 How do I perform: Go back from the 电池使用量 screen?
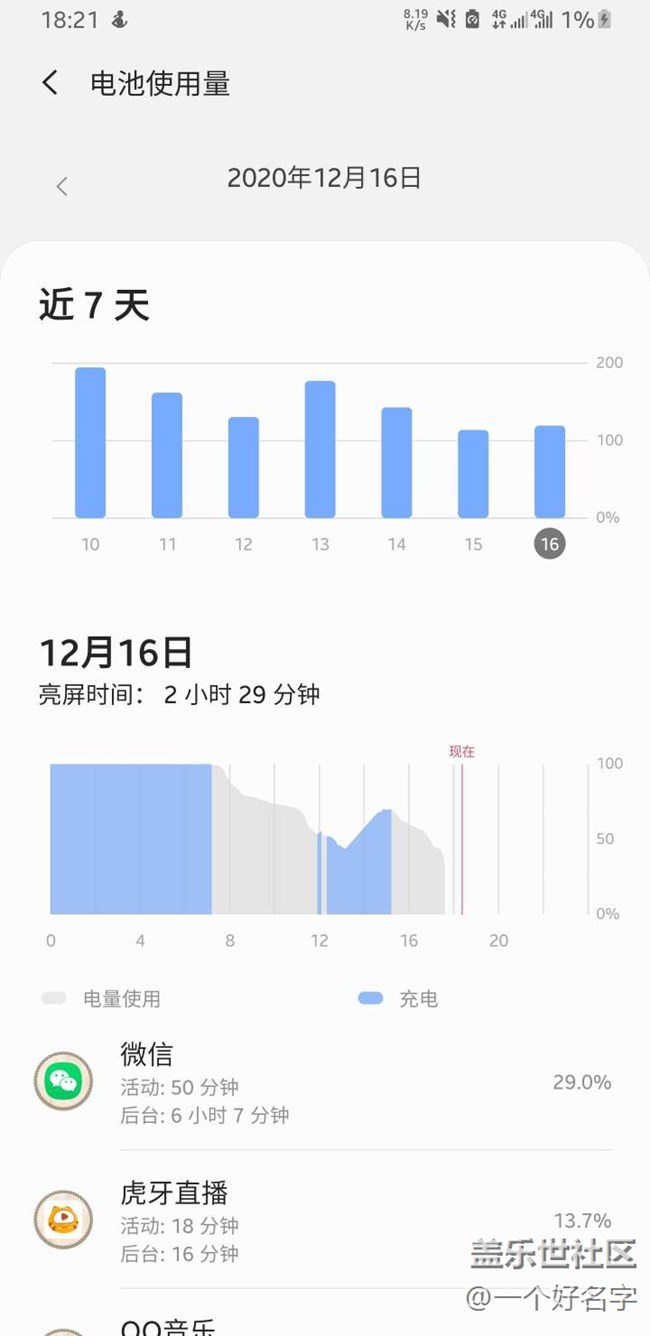[x=50, y=83]
